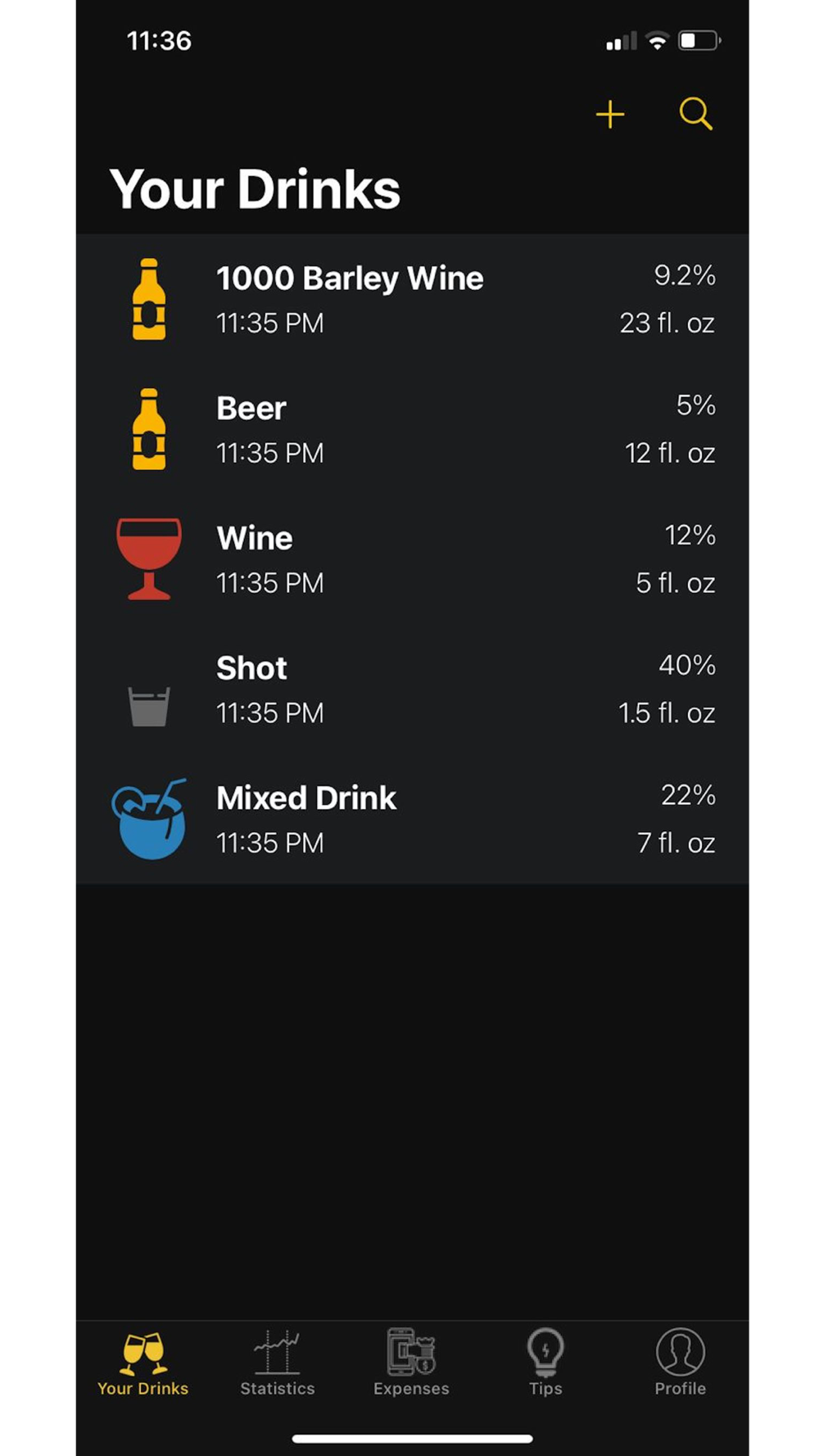The image size is (819, 1456).
Task: Switch to the Profile tab
Action: [680, 1363]
